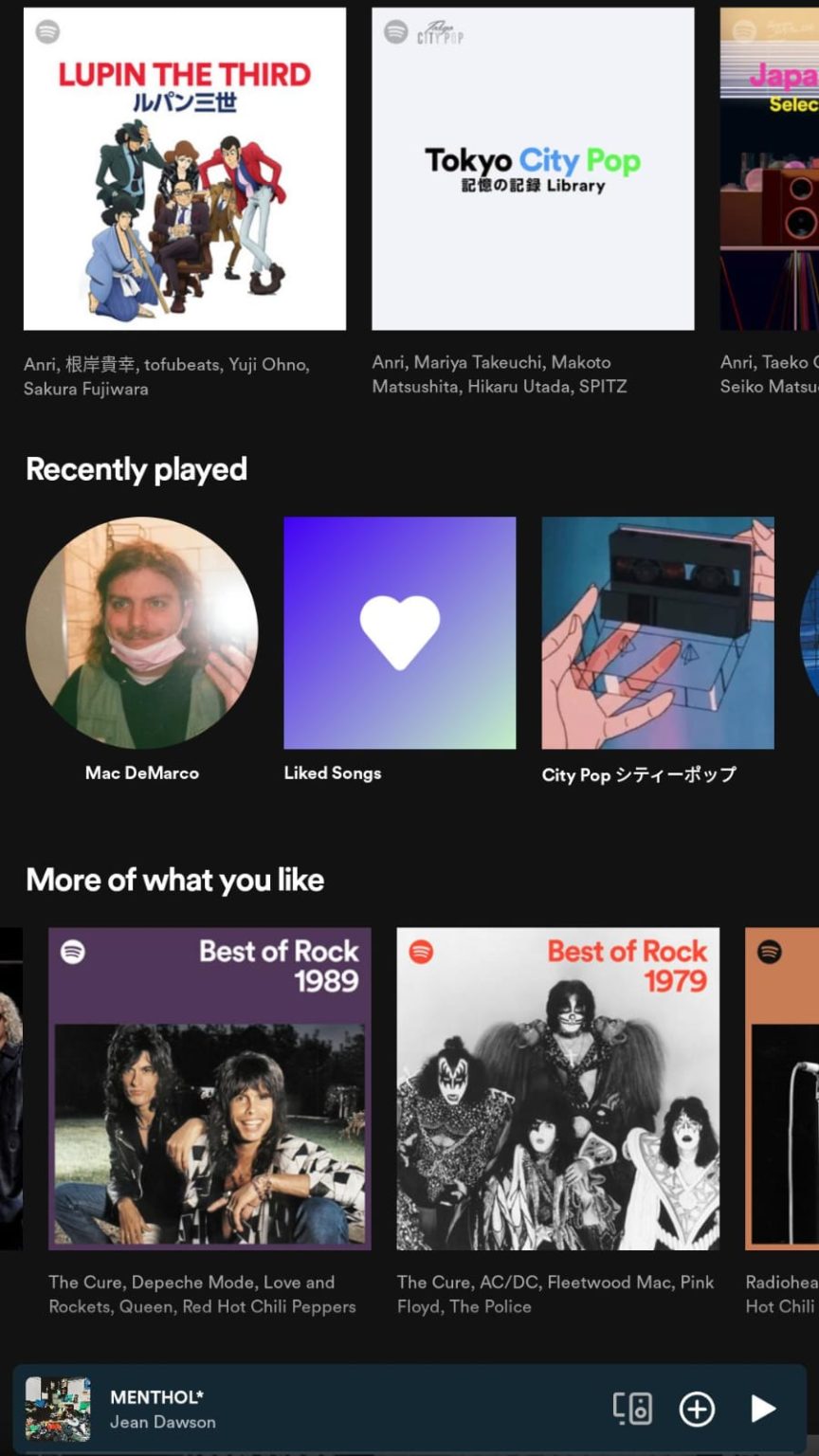Add MENTHOL* to your library
The image size is (819, 1456).
pyautogui.click(x=697, y=1409)
